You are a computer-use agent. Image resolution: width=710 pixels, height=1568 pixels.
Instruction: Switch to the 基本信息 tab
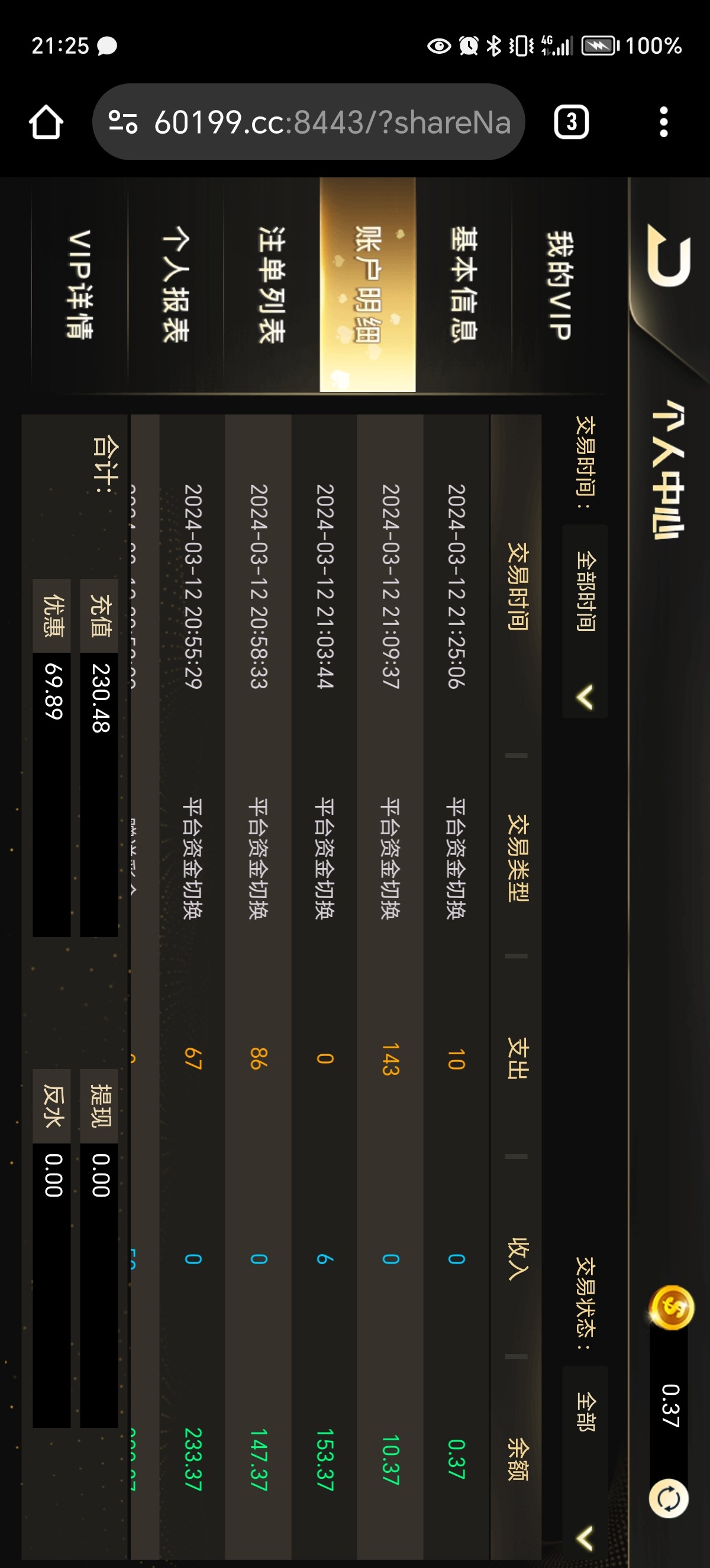click(x=463, y=284)
